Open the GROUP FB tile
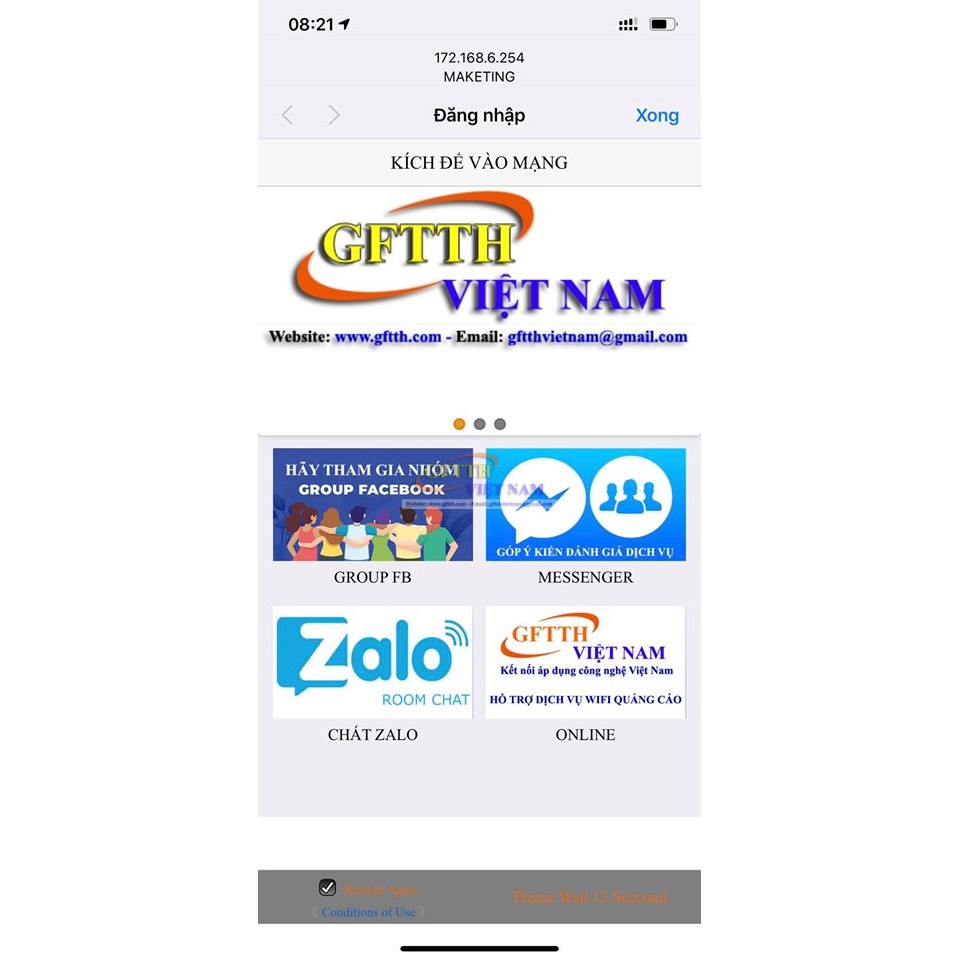 tap(373, 505)
